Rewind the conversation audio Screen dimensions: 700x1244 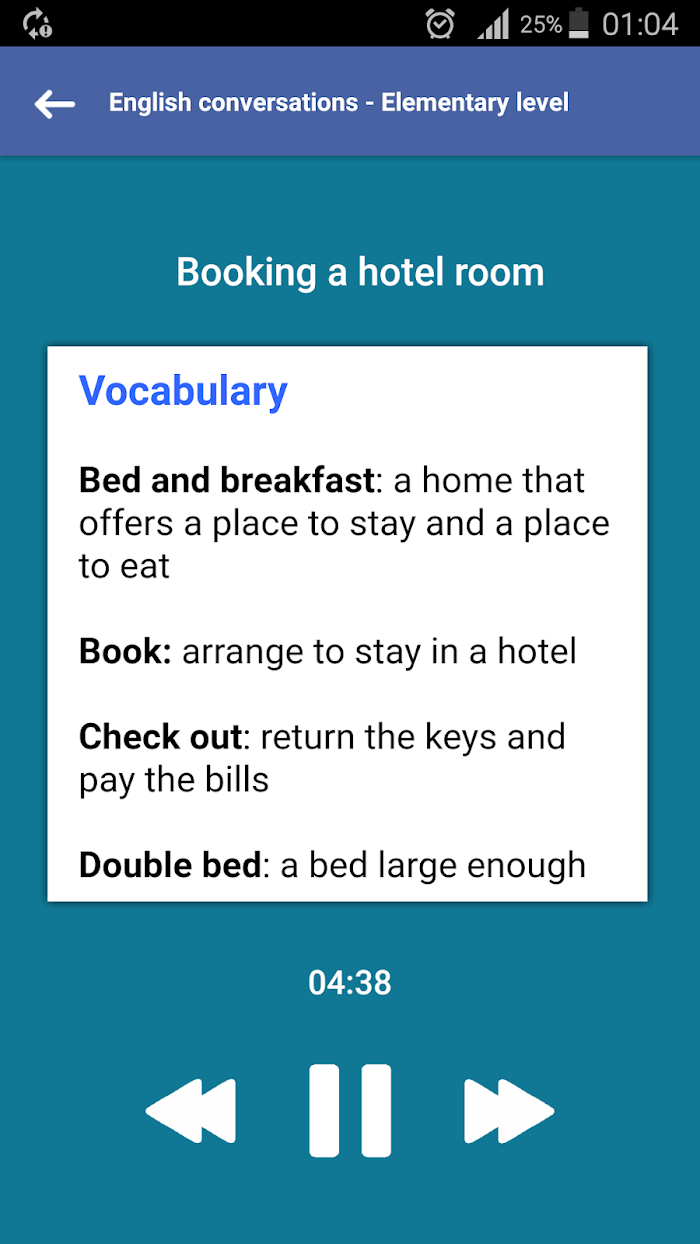(x=191, y=1110)
